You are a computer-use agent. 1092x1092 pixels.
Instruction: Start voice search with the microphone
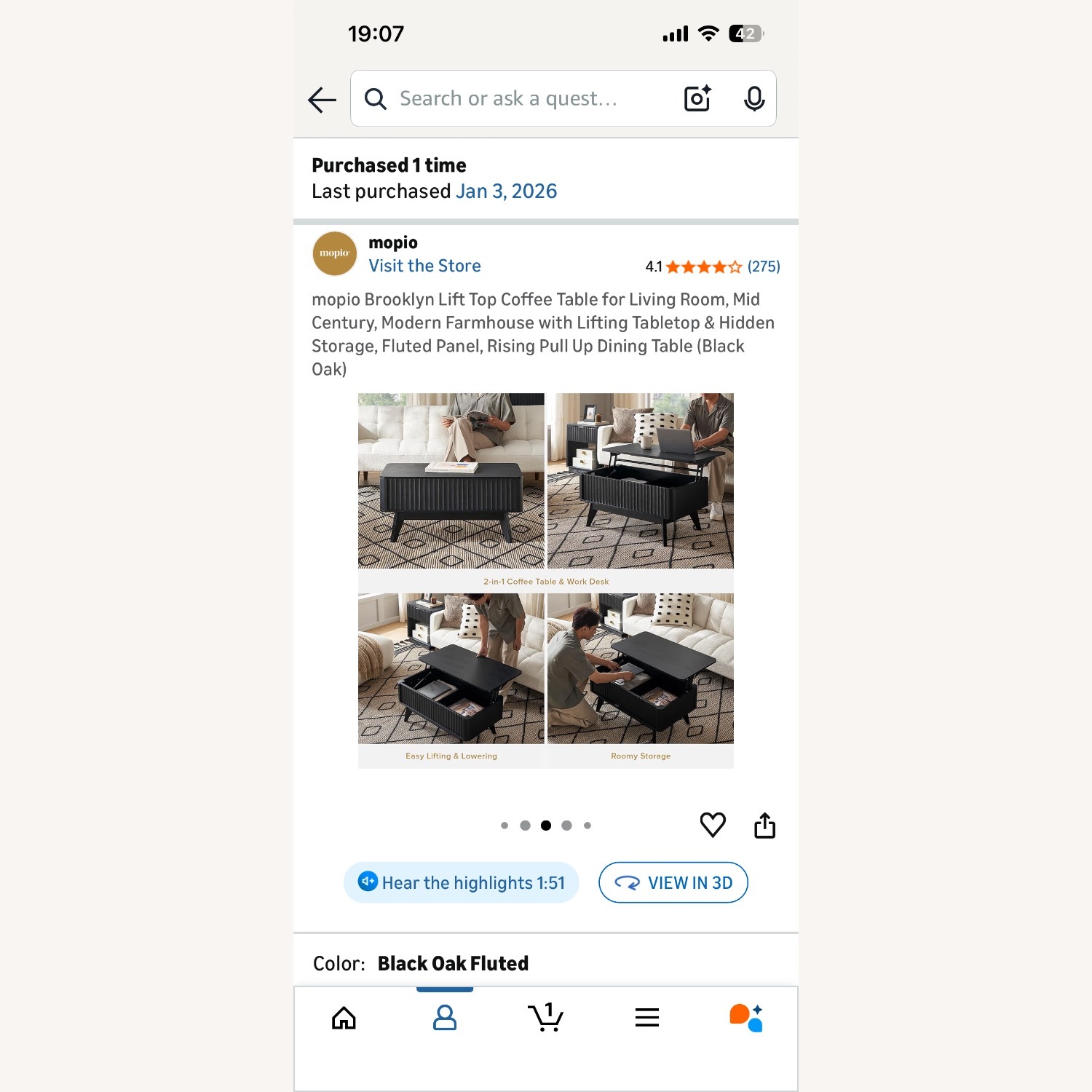[x=754, y=98]
